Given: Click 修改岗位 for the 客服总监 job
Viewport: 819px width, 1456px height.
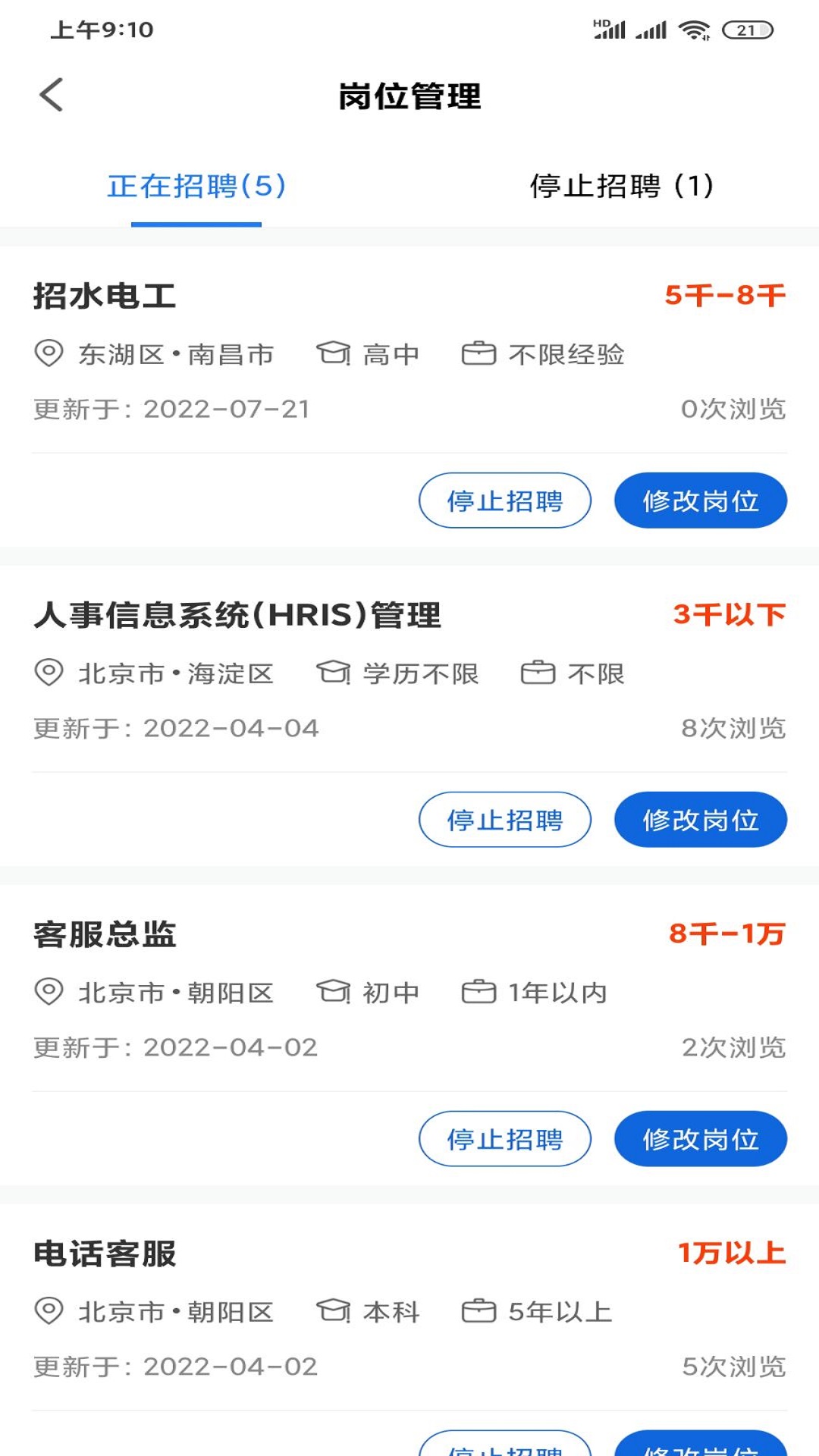Looking at the screenshot, I should [700, 1139].
